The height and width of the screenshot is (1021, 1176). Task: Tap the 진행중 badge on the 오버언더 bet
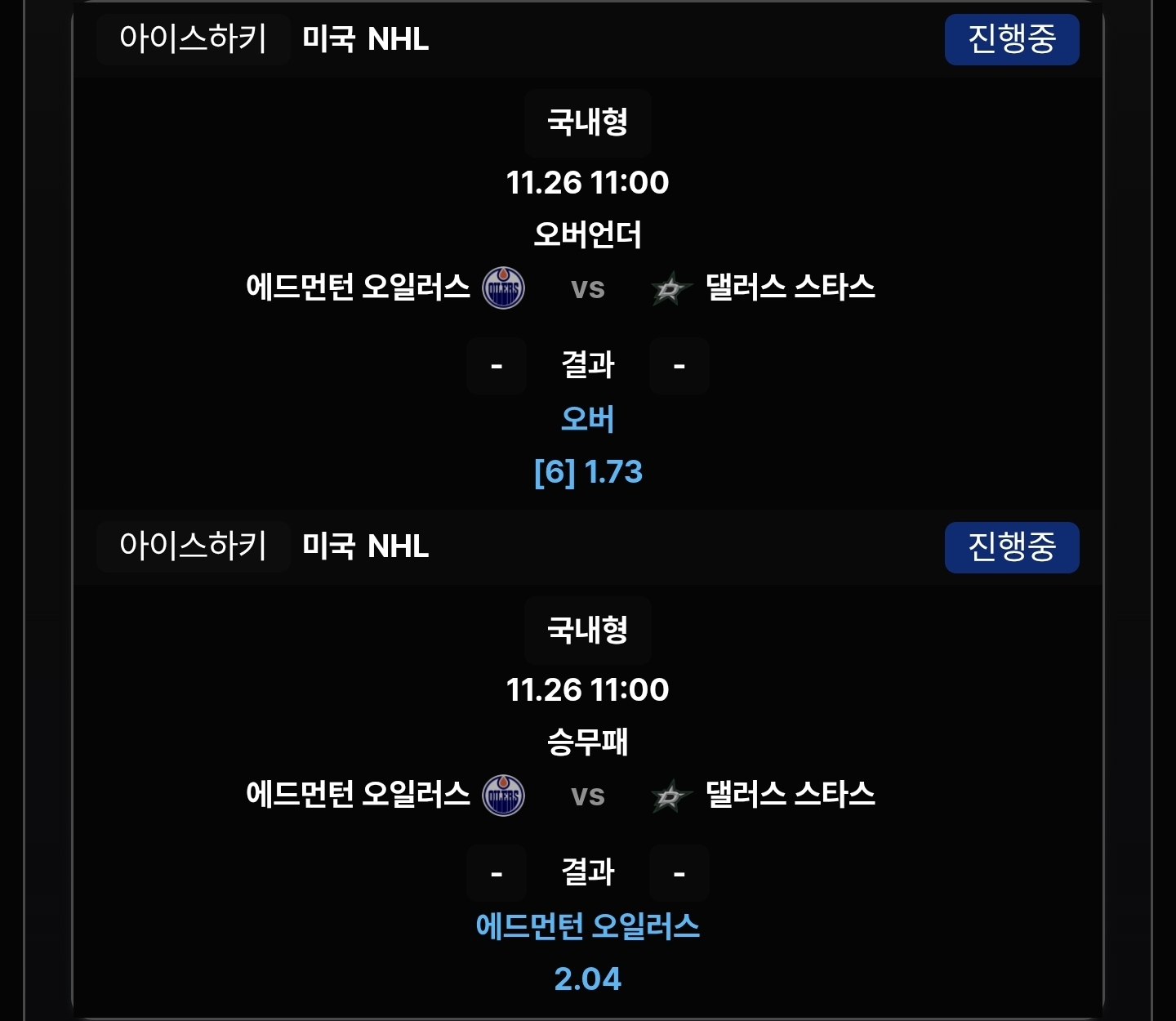click(1011, 39)
